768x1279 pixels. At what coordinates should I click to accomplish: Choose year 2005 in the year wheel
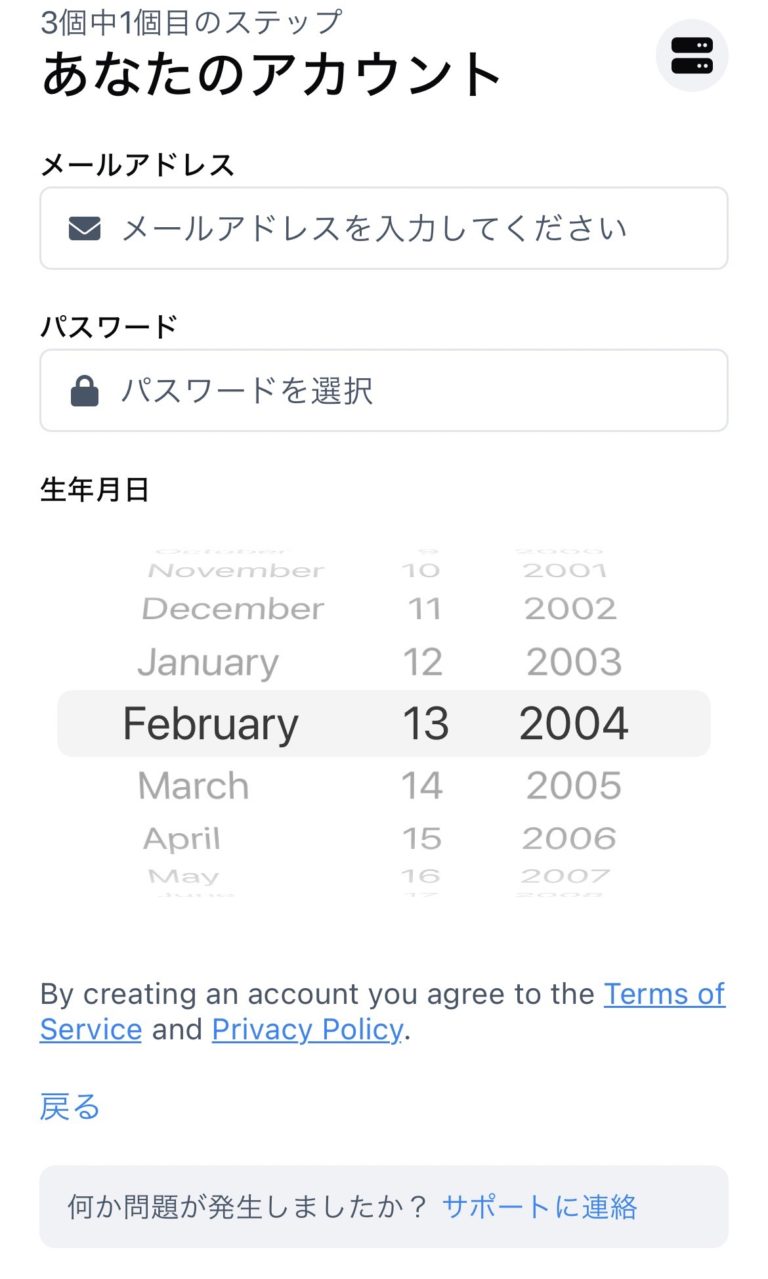point(573,786)
